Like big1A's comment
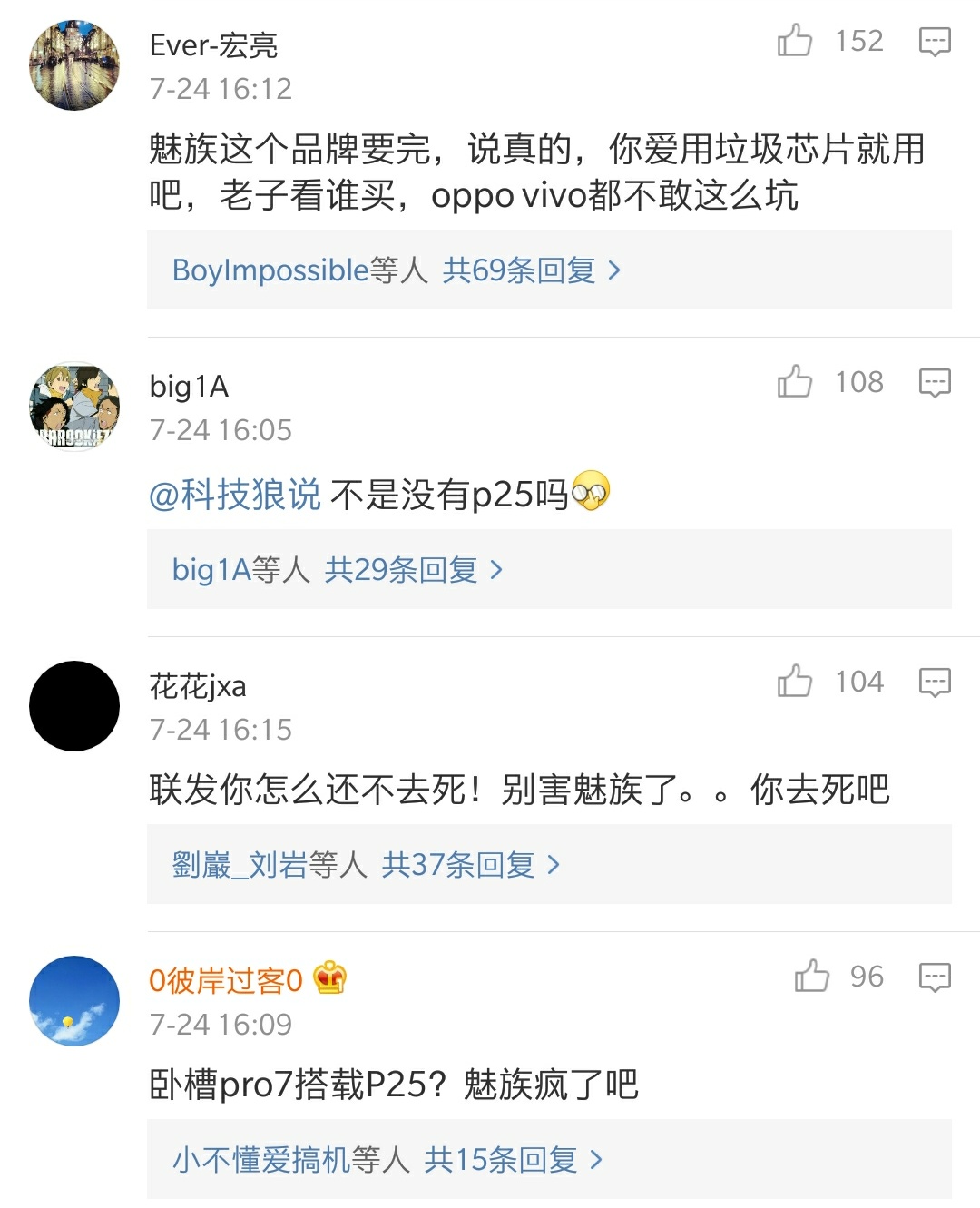980x1208 pixels. [x=795, y=382]
